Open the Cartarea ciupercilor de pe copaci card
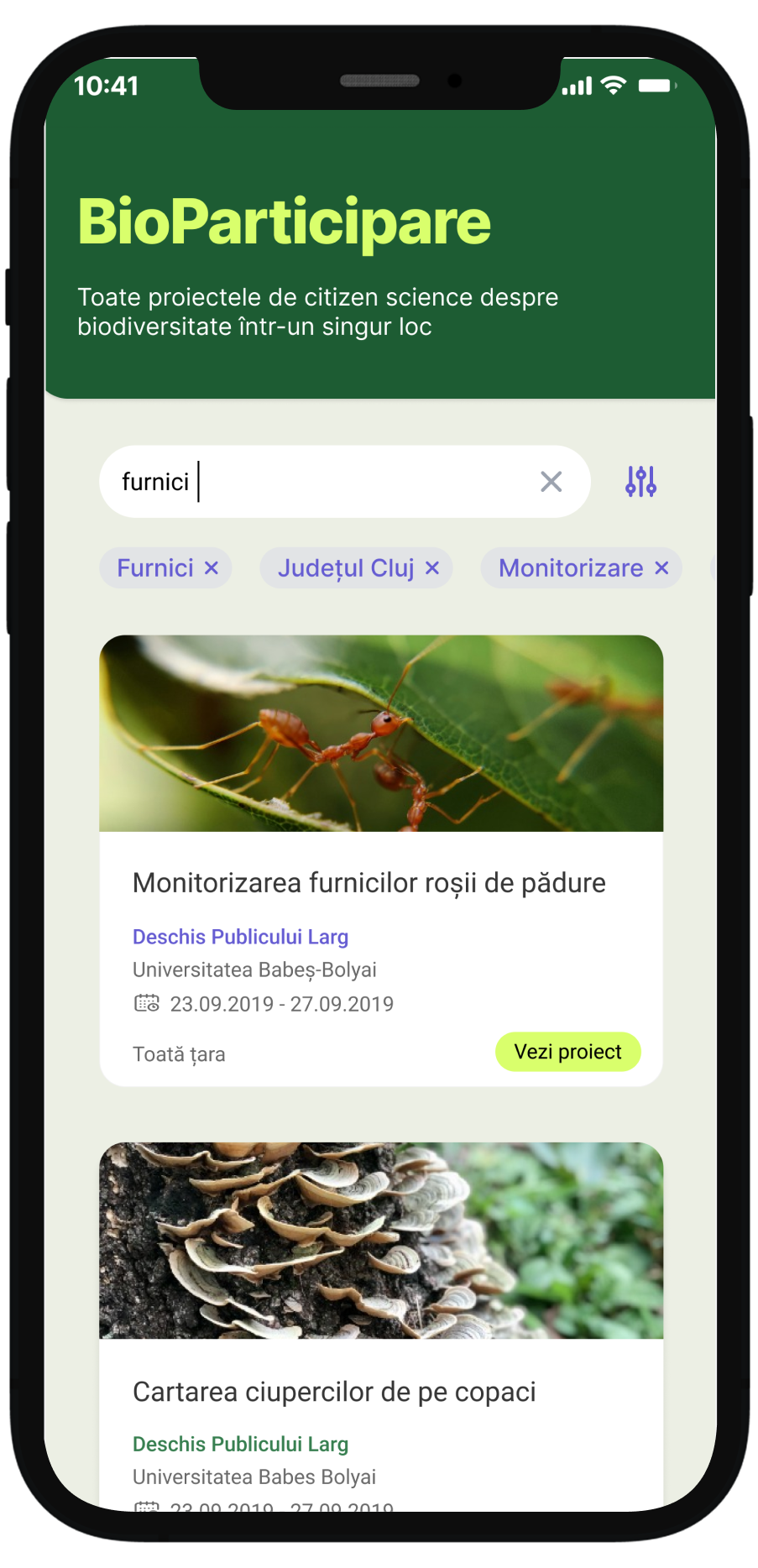This screenshot has width=758, height=1568. [334, 1392]
